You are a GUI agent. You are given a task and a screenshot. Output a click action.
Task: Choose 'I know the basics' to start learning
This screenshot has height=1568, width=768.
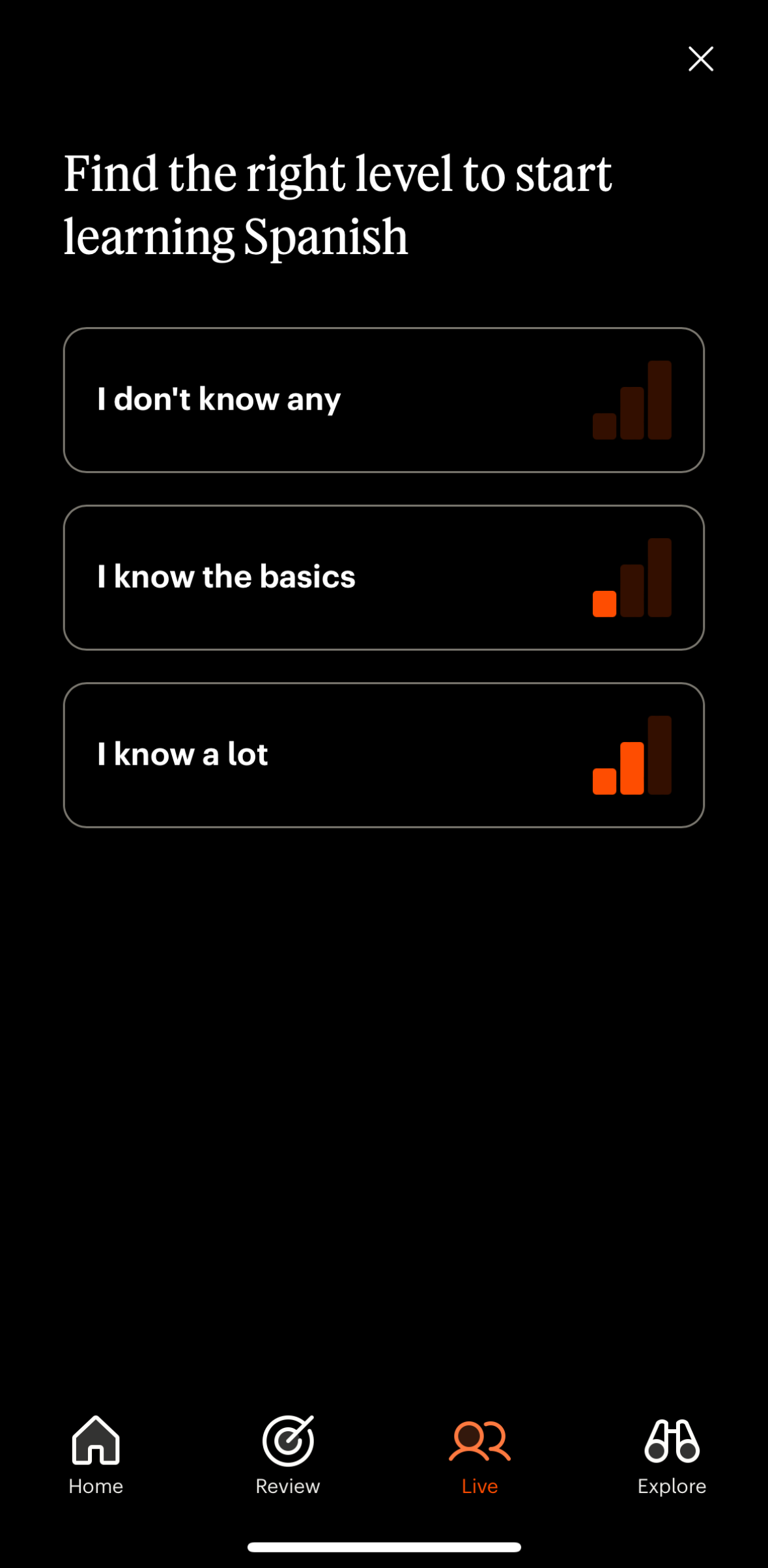click(384, 577)
